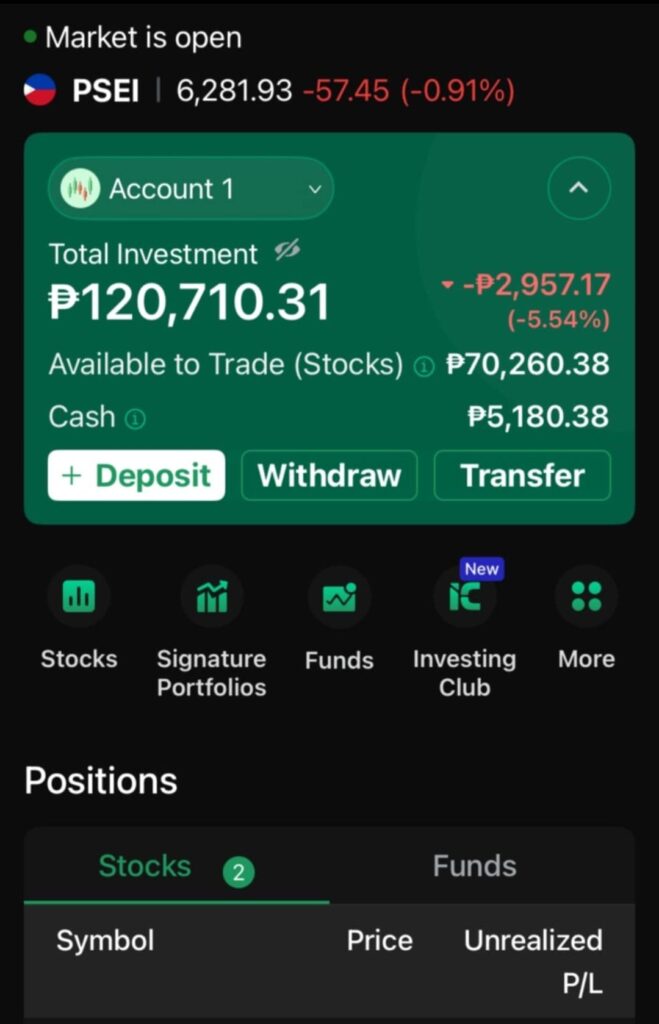The height and width of the screenshot is (1024, 659).
Task: Open Signature Portfolios
Action: (211, 598)
